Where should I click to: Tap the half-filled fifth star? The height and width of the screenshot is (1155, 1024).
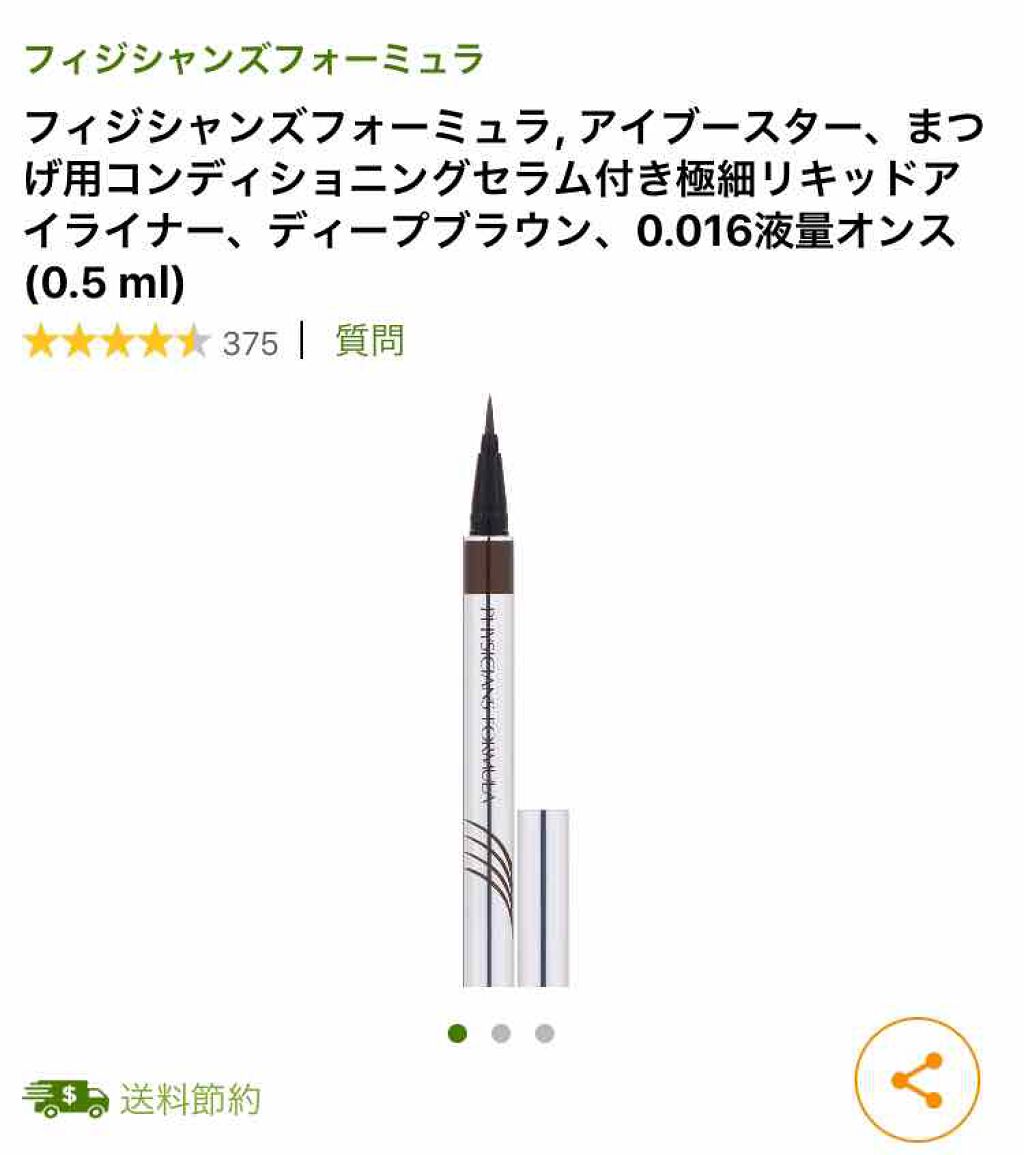point(195,343)
